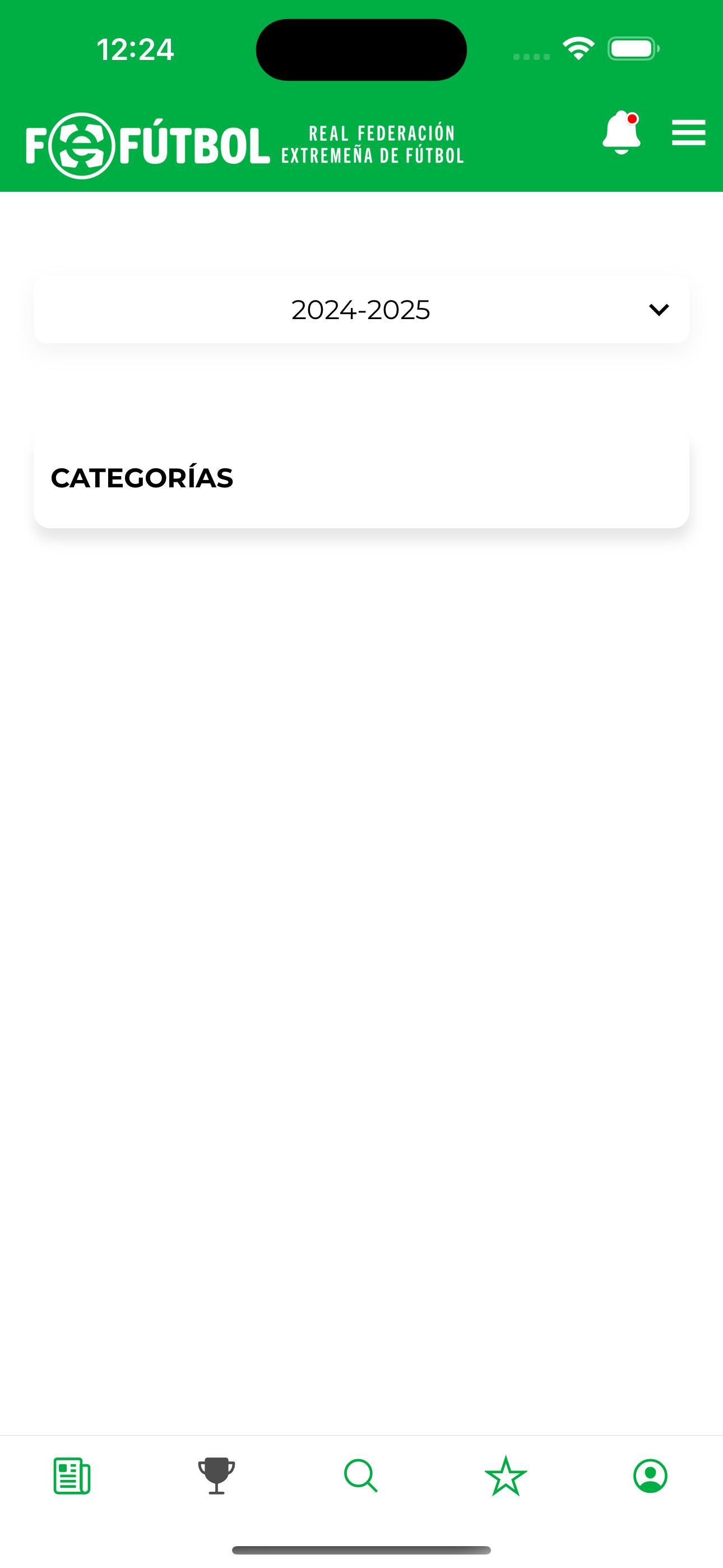The image size is (723, 1568).
Task: Switch to the trophy competitions tab
Action: pos(217,1476)
